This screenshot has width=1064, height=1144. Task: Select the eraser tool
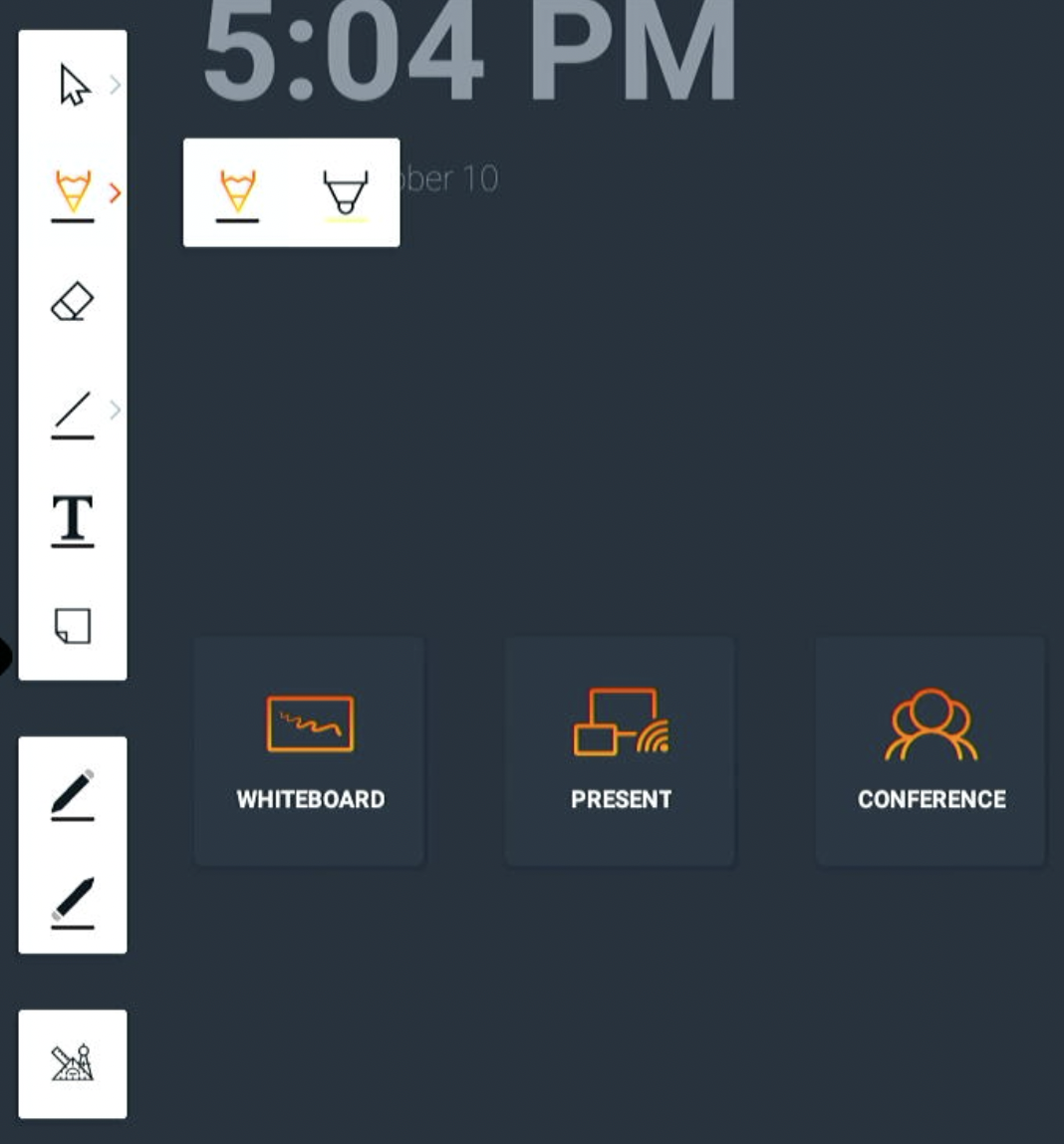(73, 301)
